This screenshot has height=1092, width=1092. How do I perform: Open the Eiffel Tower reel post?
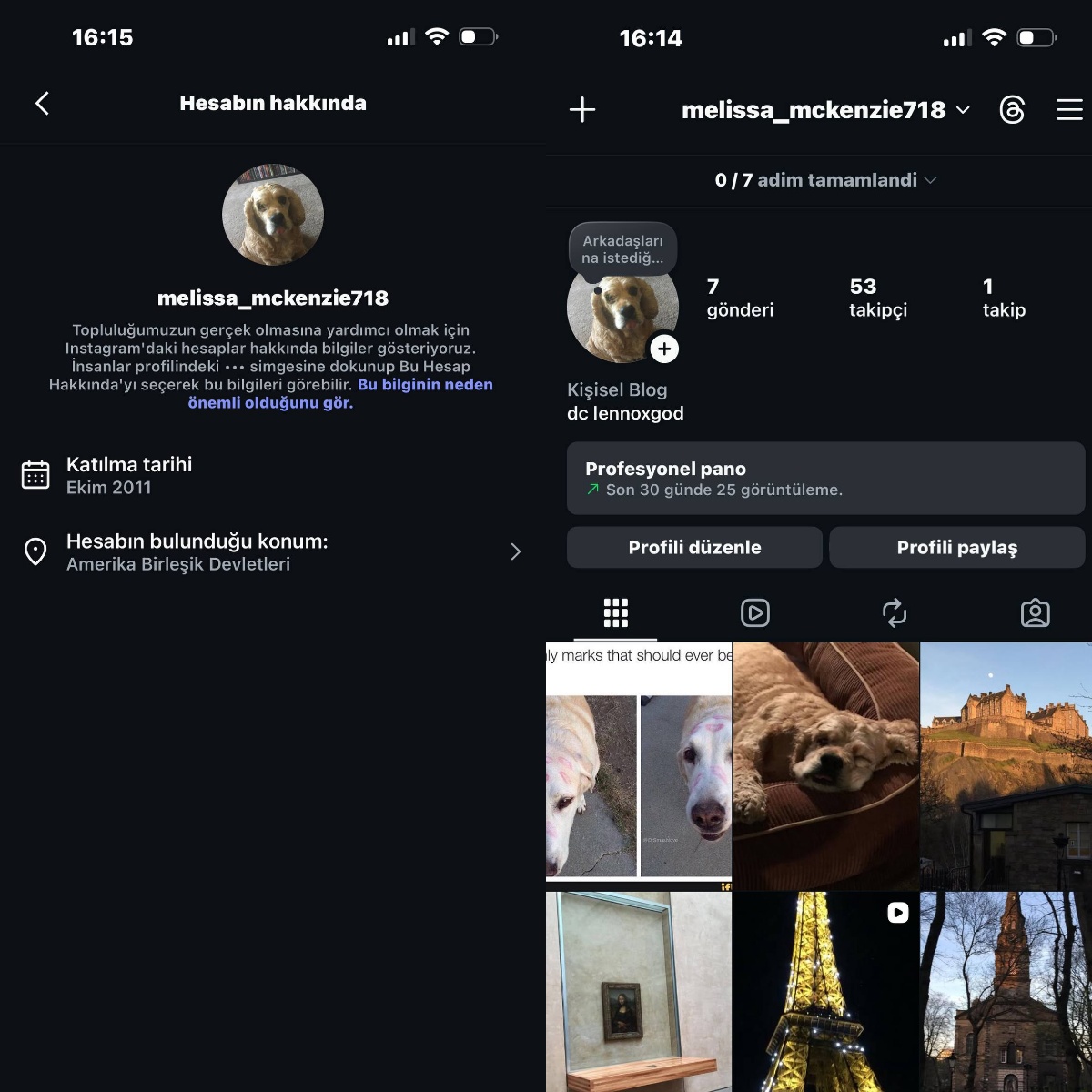pyautogui.click(x=825, y=992)
